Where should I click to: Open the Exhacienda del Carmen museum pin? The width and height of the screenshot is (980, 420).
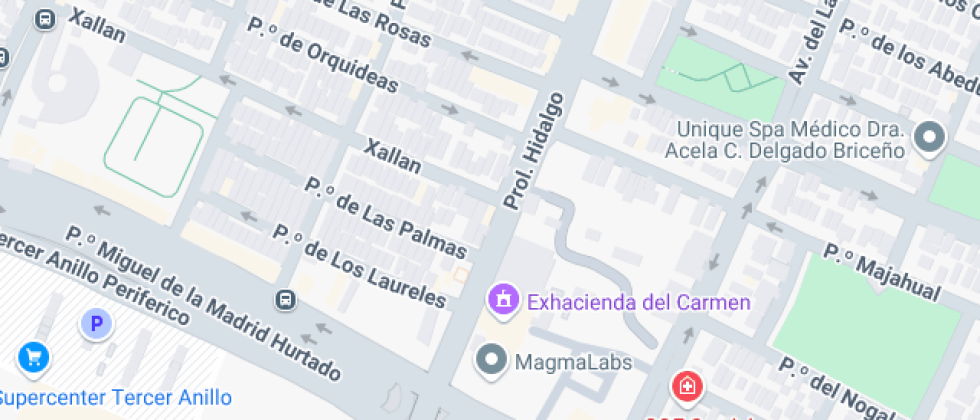tap(504, 300)
